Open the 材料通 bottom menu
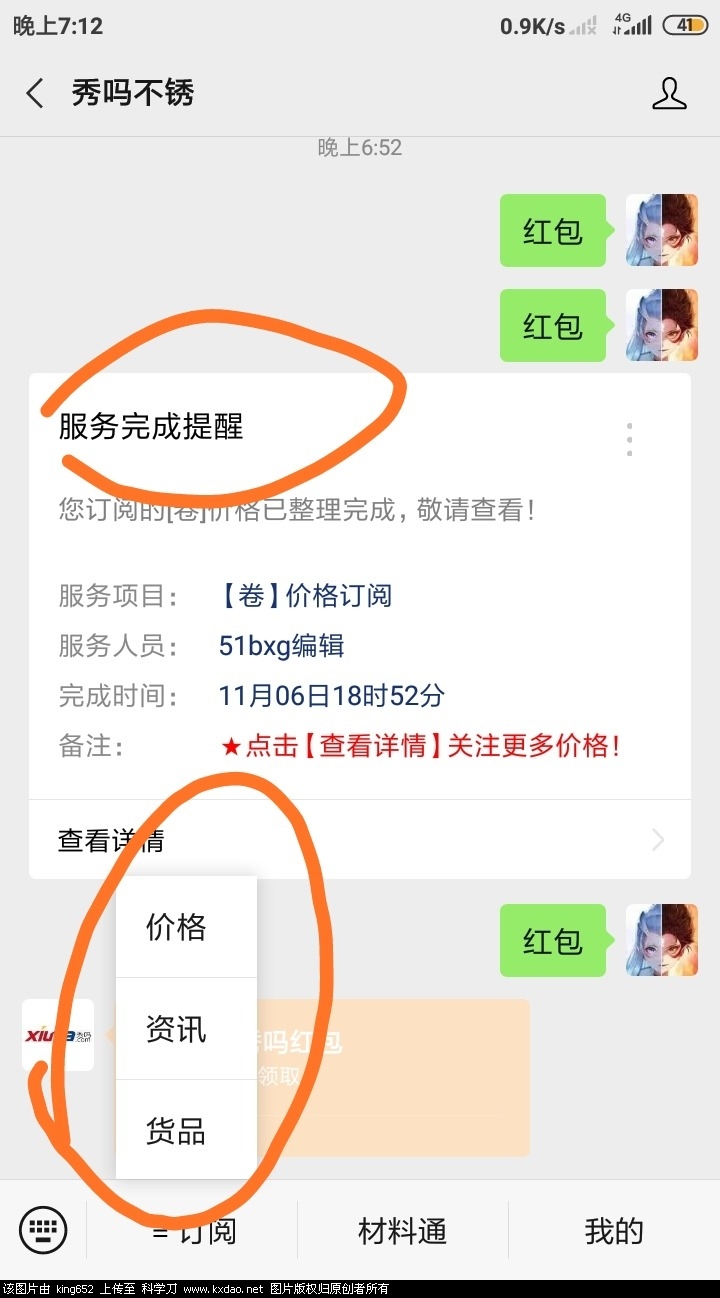720x1298 pixels. pos(402,1231)
